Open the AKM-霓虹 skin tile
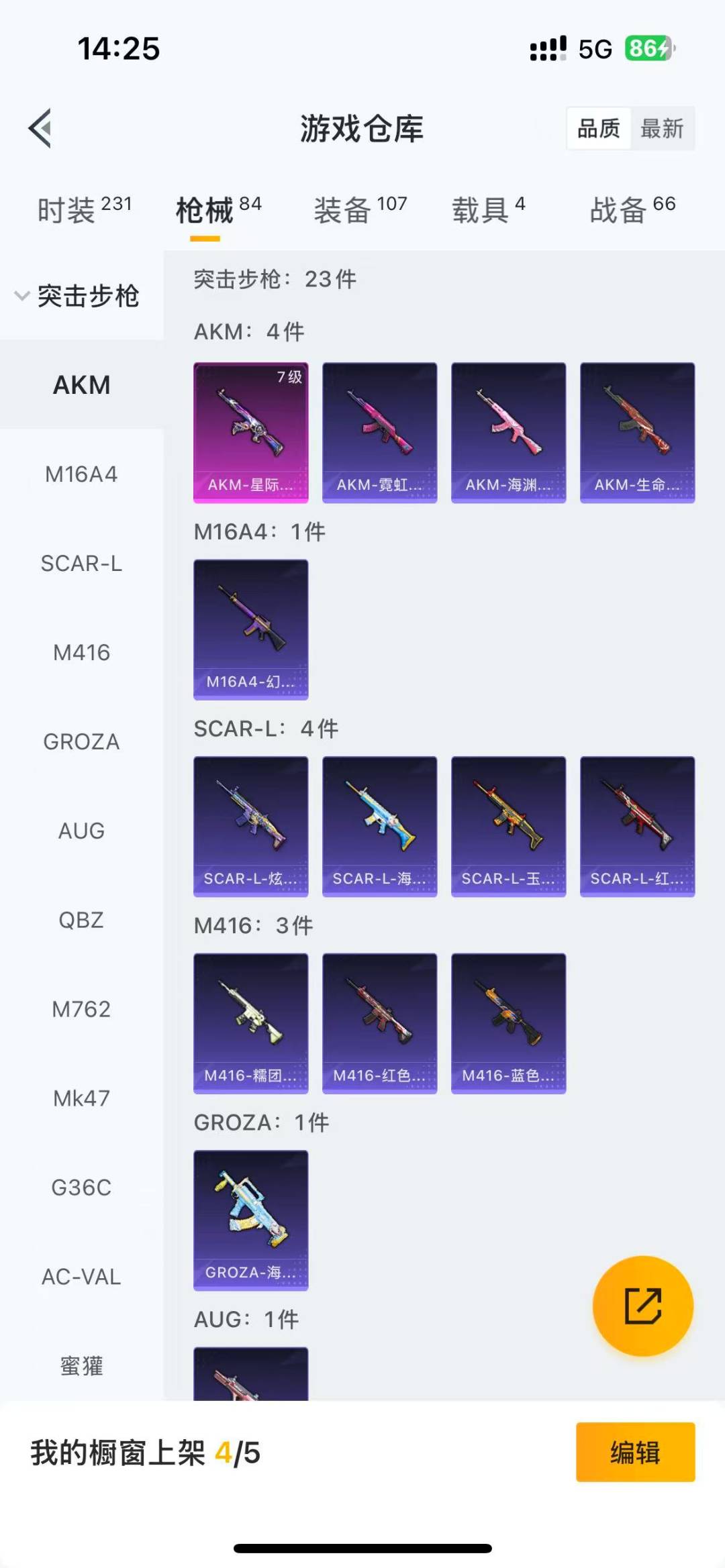 pos(380,433)
